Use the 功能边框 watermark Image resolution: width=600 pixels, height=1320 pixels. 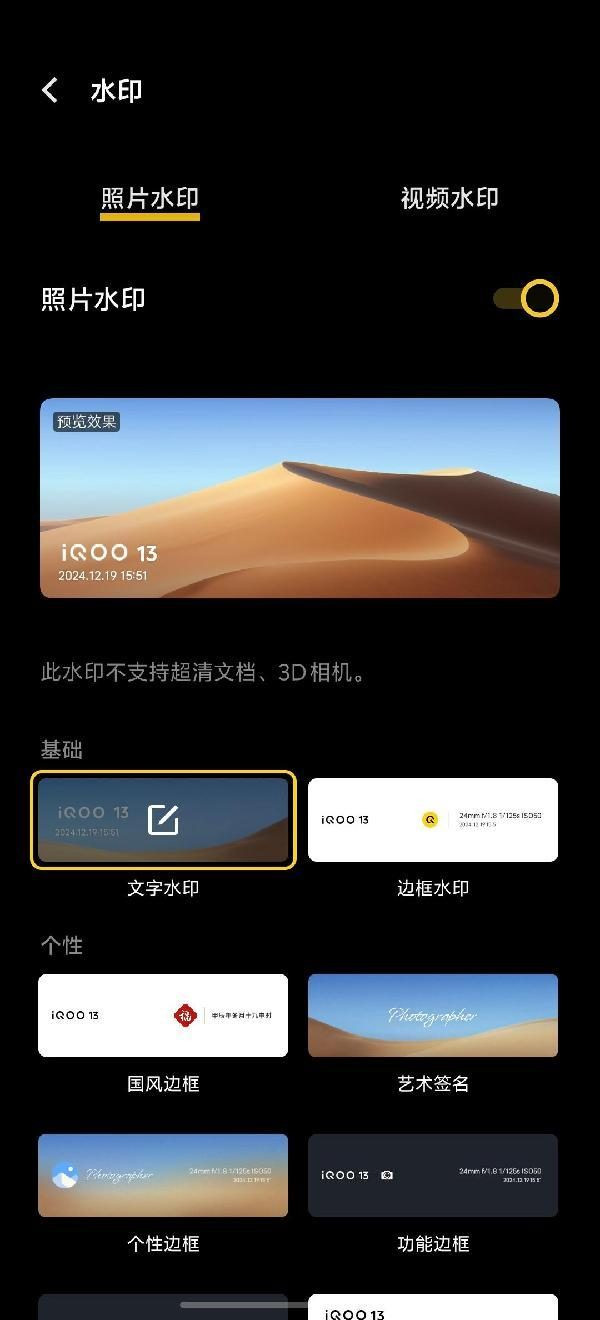coord(433,1175)
